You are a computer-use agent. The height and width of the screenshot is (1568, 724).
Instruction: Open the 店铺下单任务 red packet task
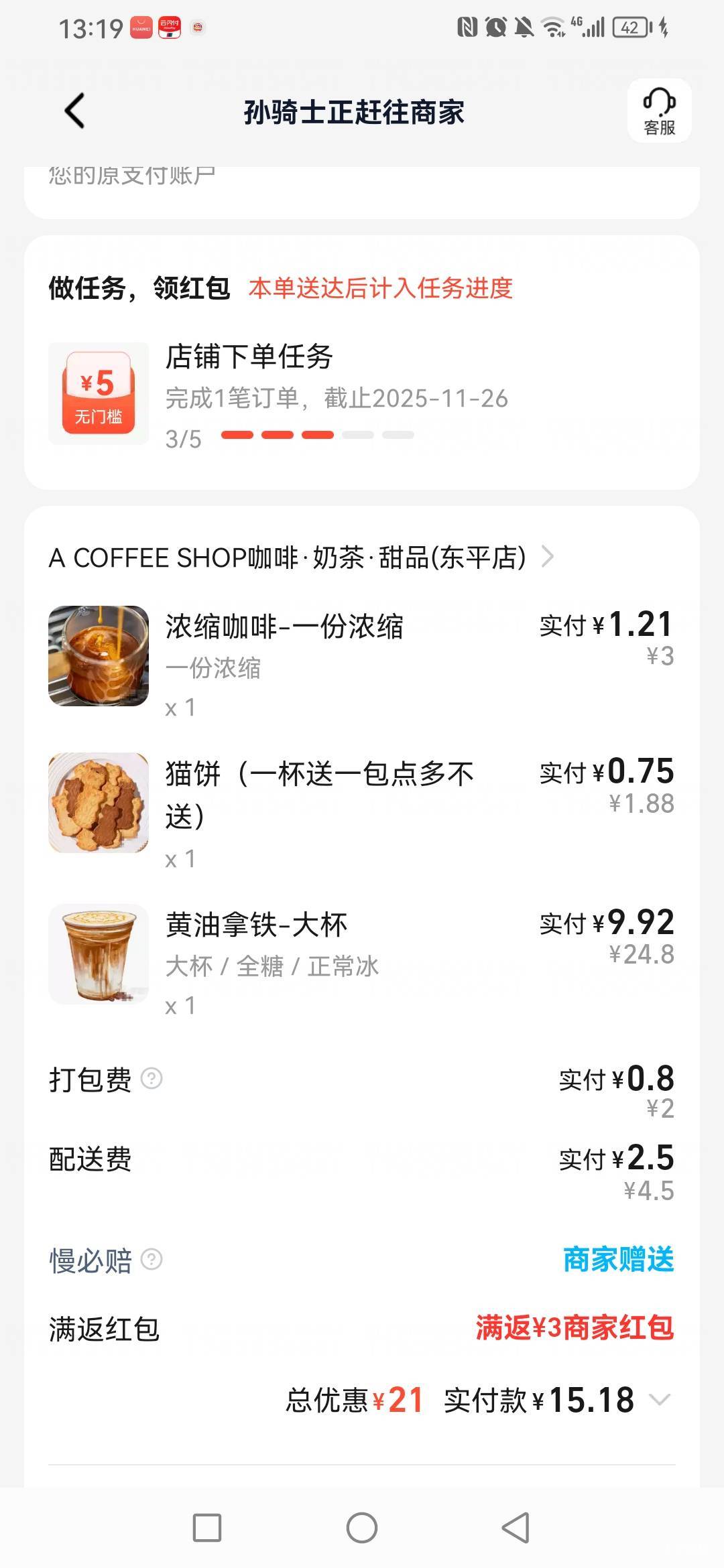[x=335, y=394]
